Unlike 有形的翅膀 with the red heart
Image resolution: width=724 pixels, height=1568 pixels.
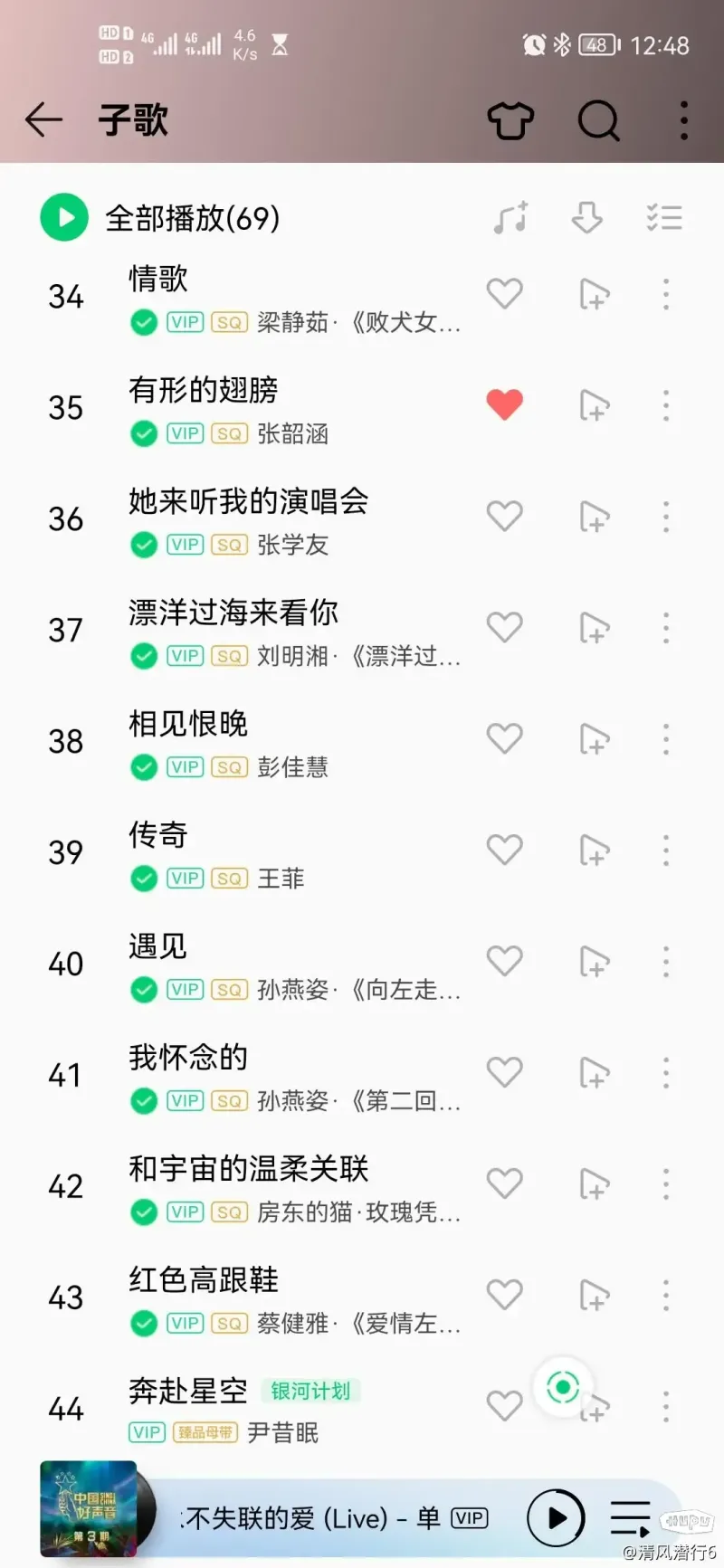coord(504,404)
